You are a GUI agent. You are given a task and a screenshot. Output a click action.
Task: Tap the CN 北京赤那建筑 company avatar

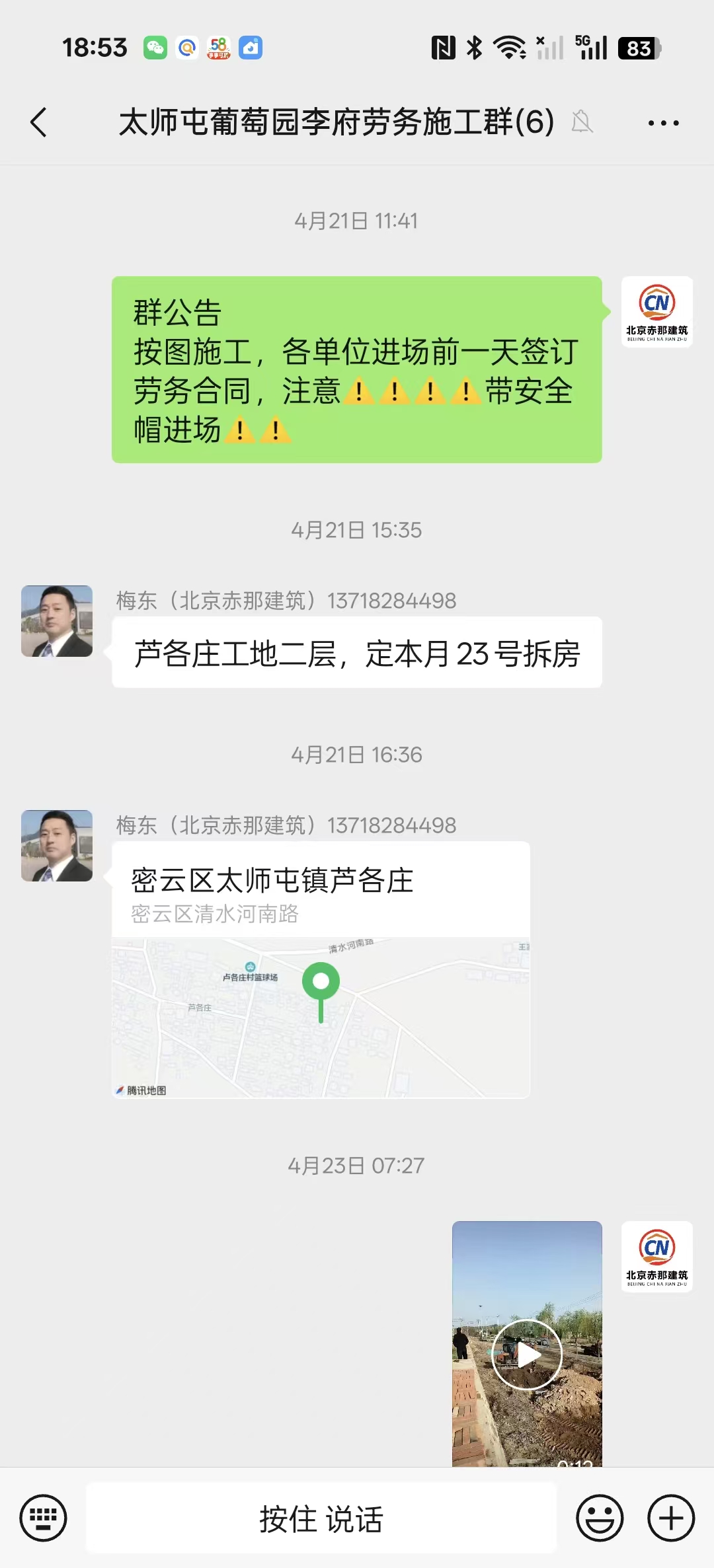(x=656, y=312)
